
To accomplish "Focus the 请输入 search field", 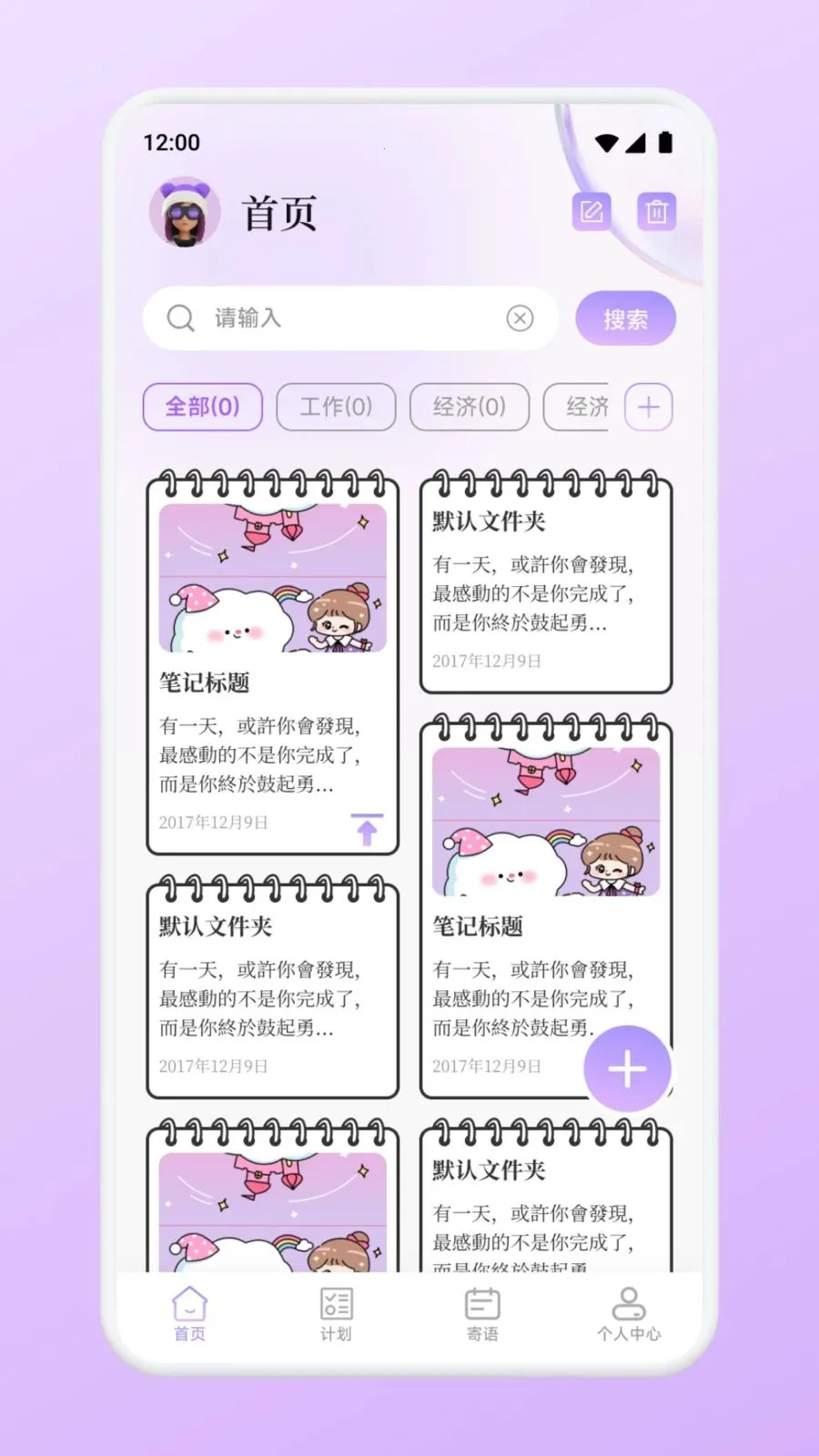I will (x=350, y=318).
